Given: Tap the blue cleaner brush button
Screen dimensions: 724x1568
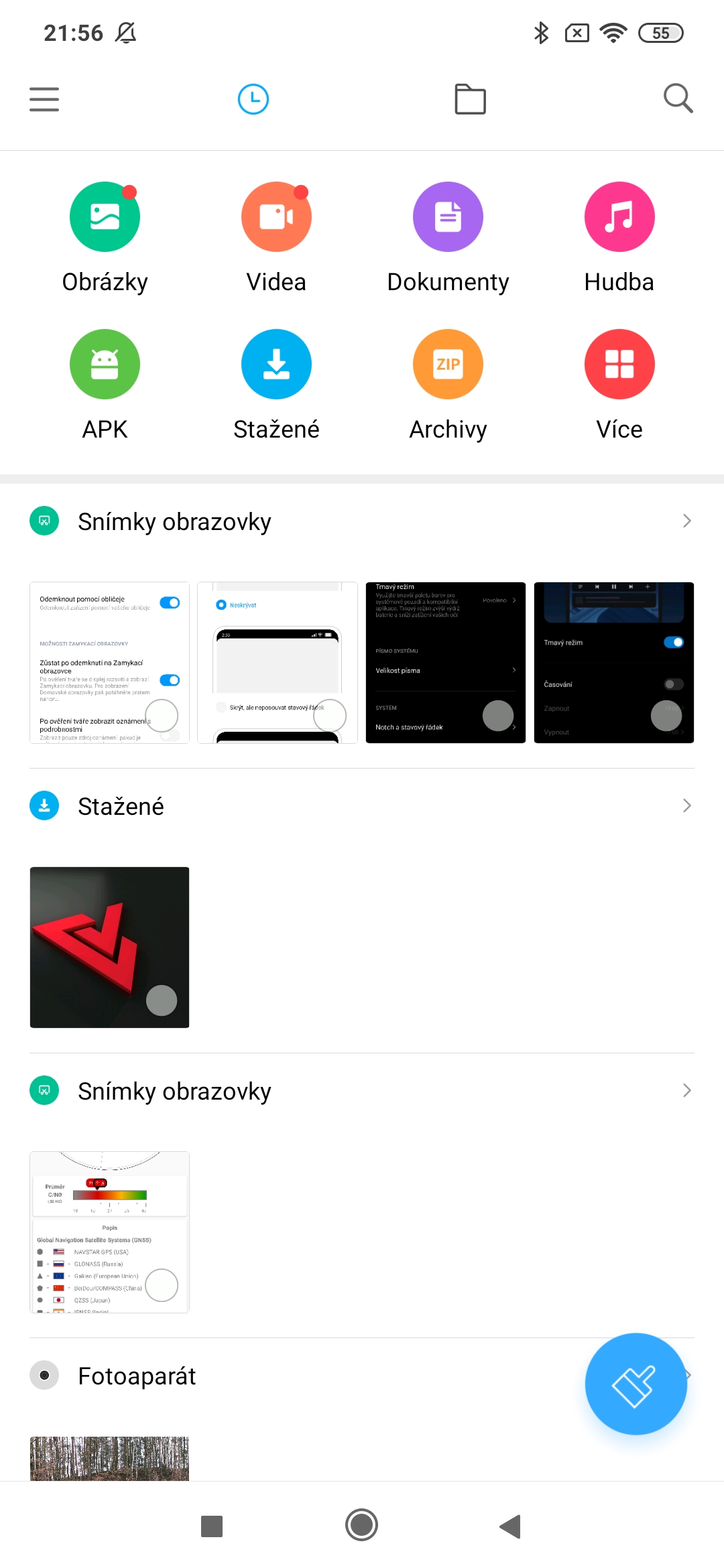Looking at the screenshot, I should tap(636, 1384).
